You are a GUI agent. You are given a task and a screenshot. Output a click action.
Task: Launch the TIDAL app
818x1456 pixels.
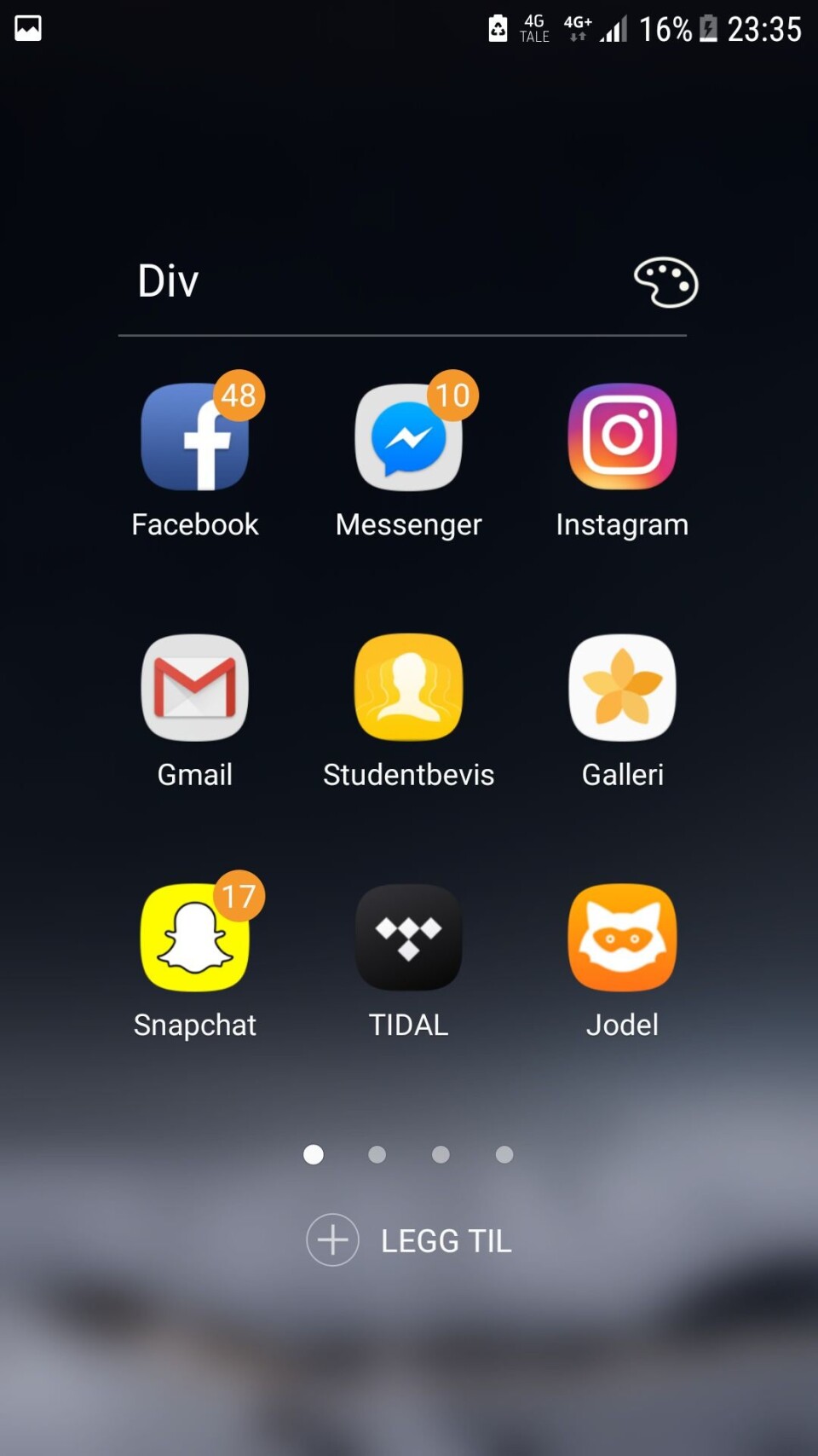point(409,938)
